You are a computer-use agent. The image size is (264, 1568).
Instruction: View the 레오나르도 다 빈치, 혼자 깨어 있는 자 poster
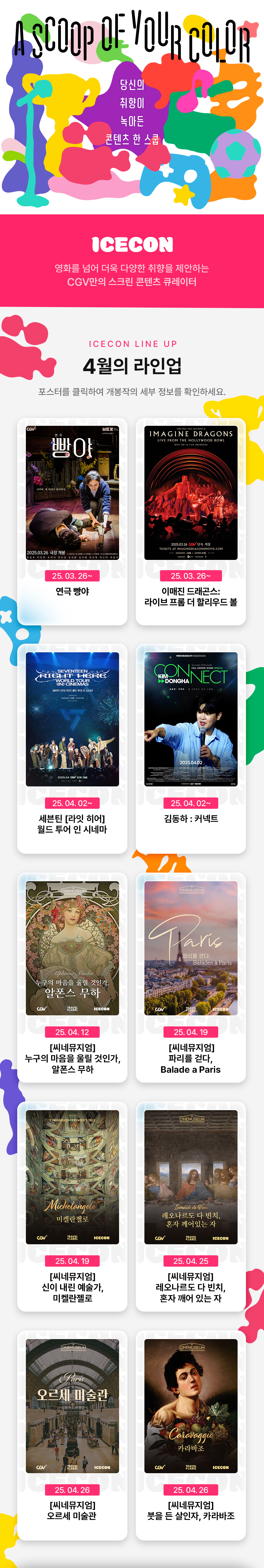[191, 1177]
